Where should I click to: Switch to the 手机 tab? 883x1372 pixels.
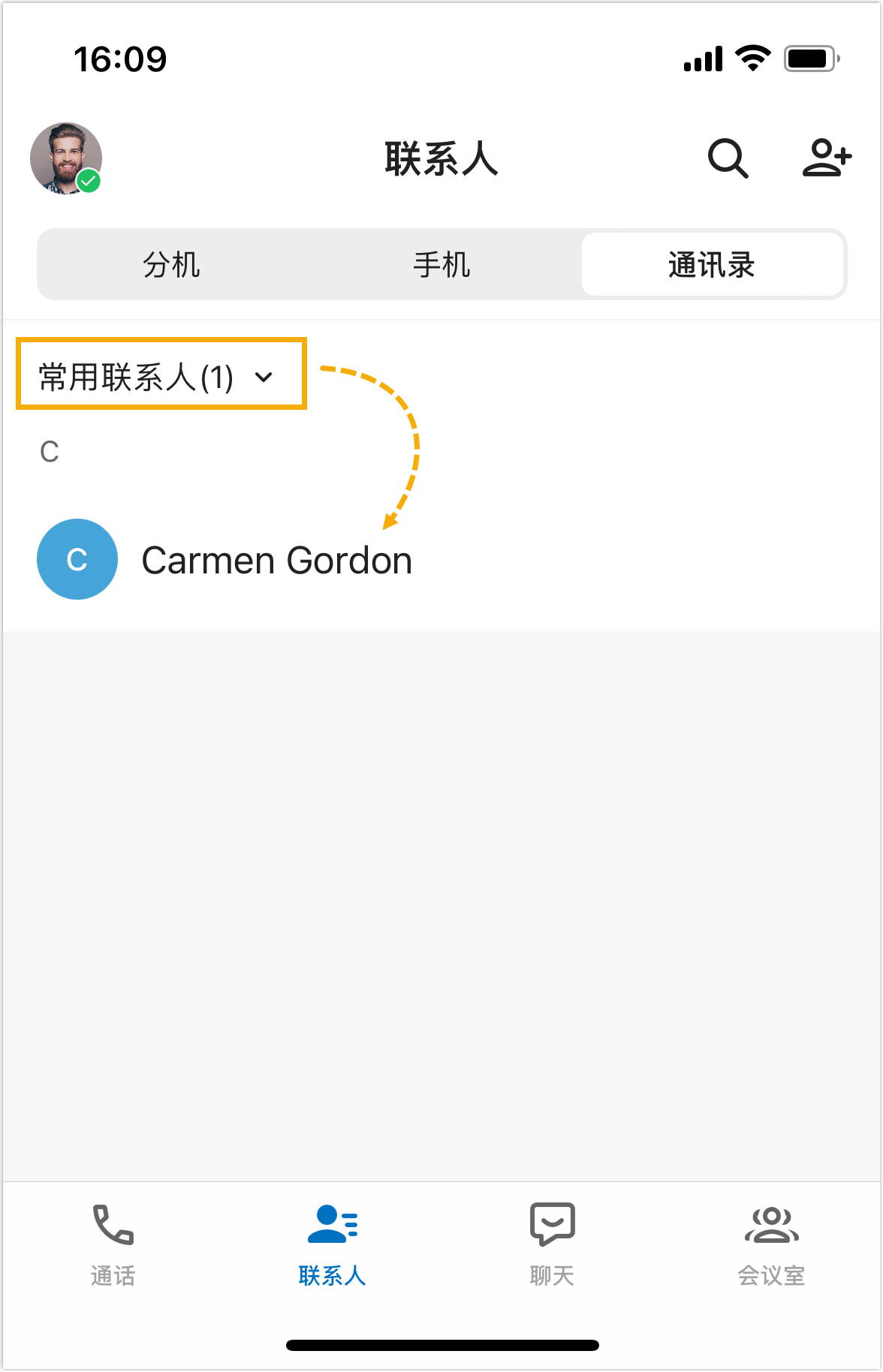(441, 265)
